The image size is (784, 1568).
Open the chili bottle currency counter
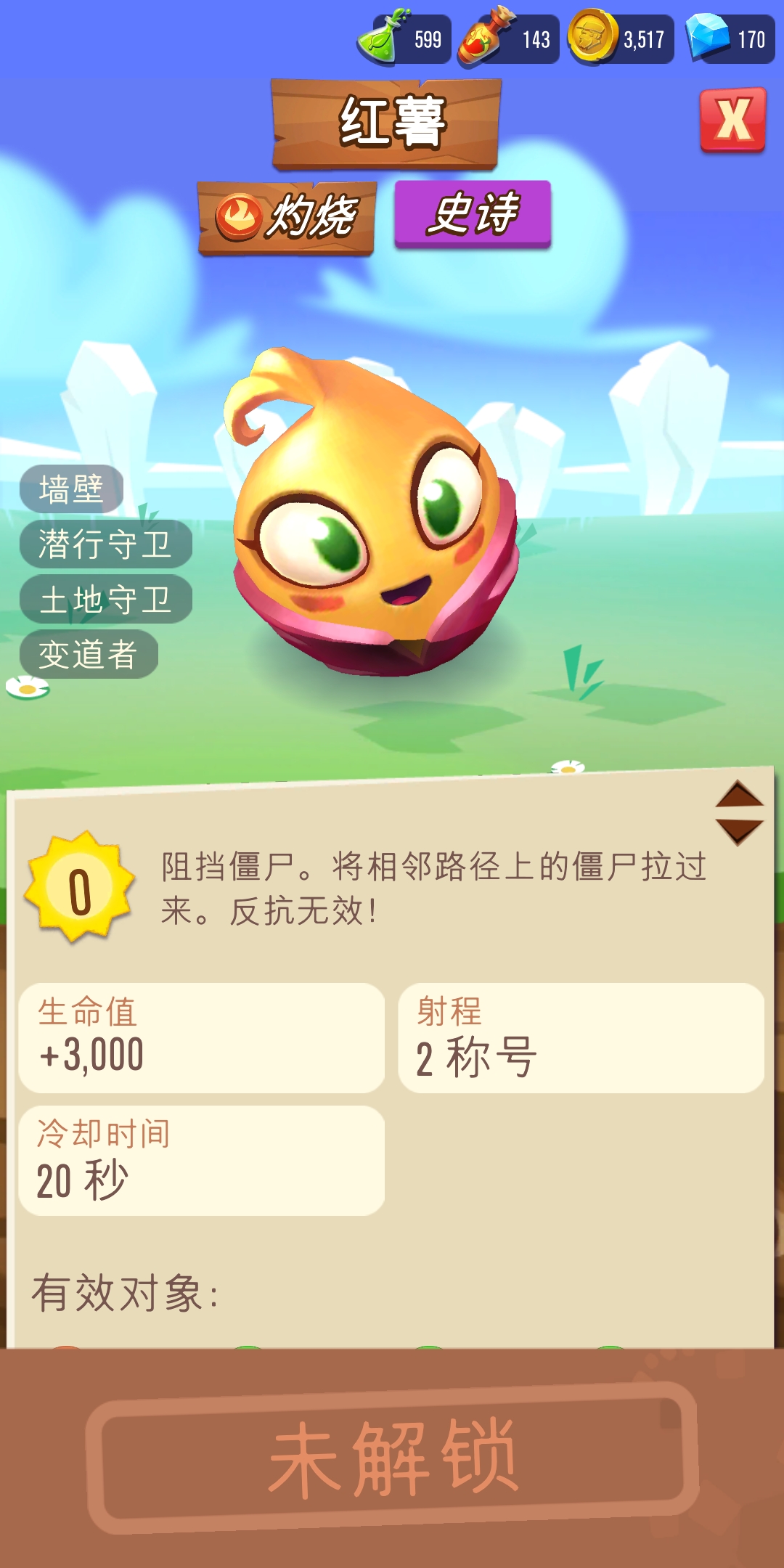click(x=510, y=39)
